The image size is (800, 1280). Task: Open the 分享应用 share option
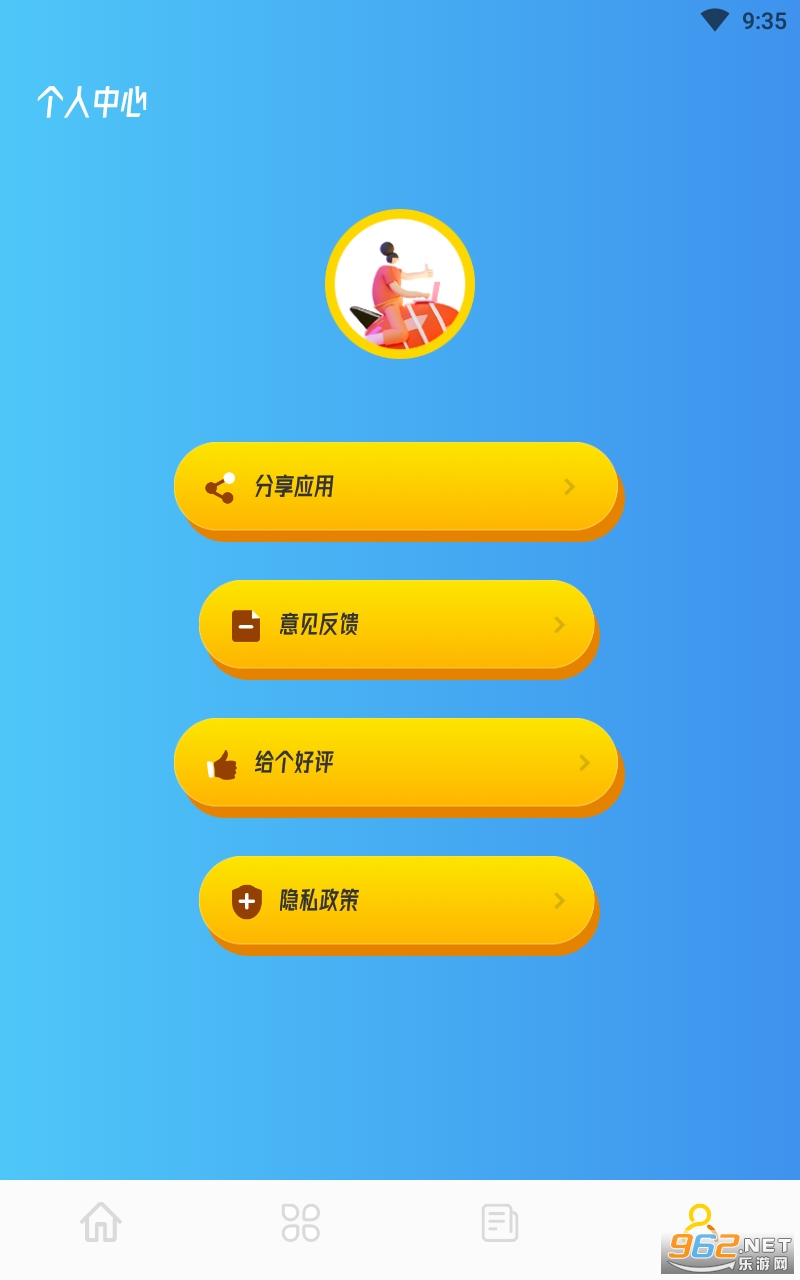coord(396,487)
